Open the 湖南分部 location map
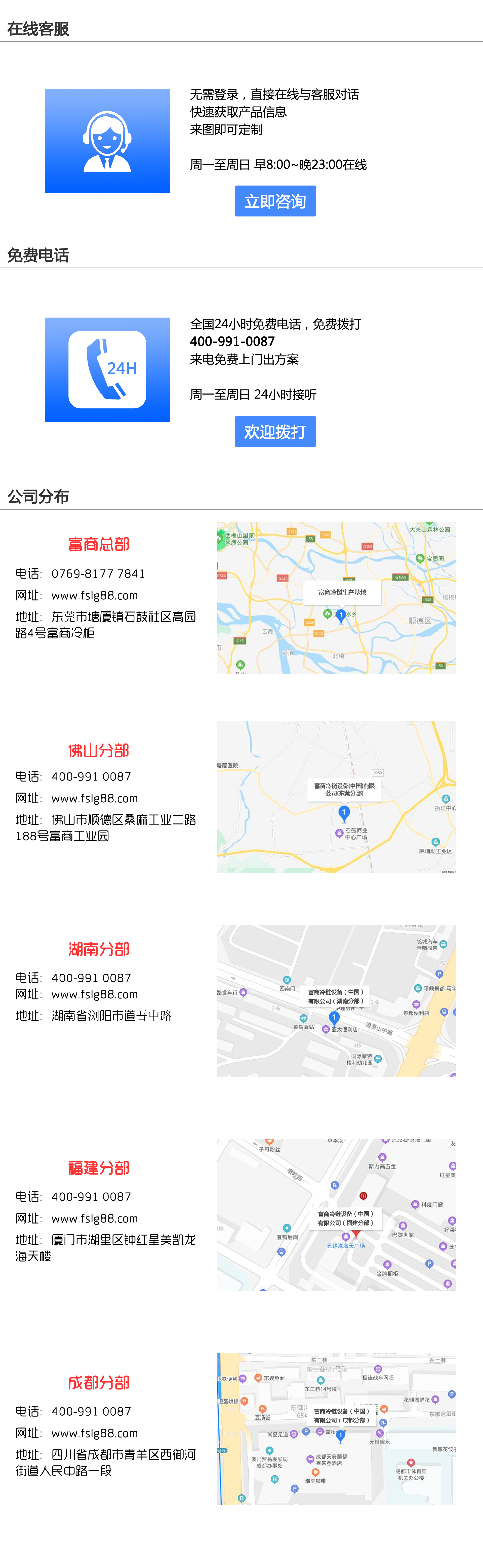Image resolution: width=483 pixels, height=1568 pixels. 336,1001
